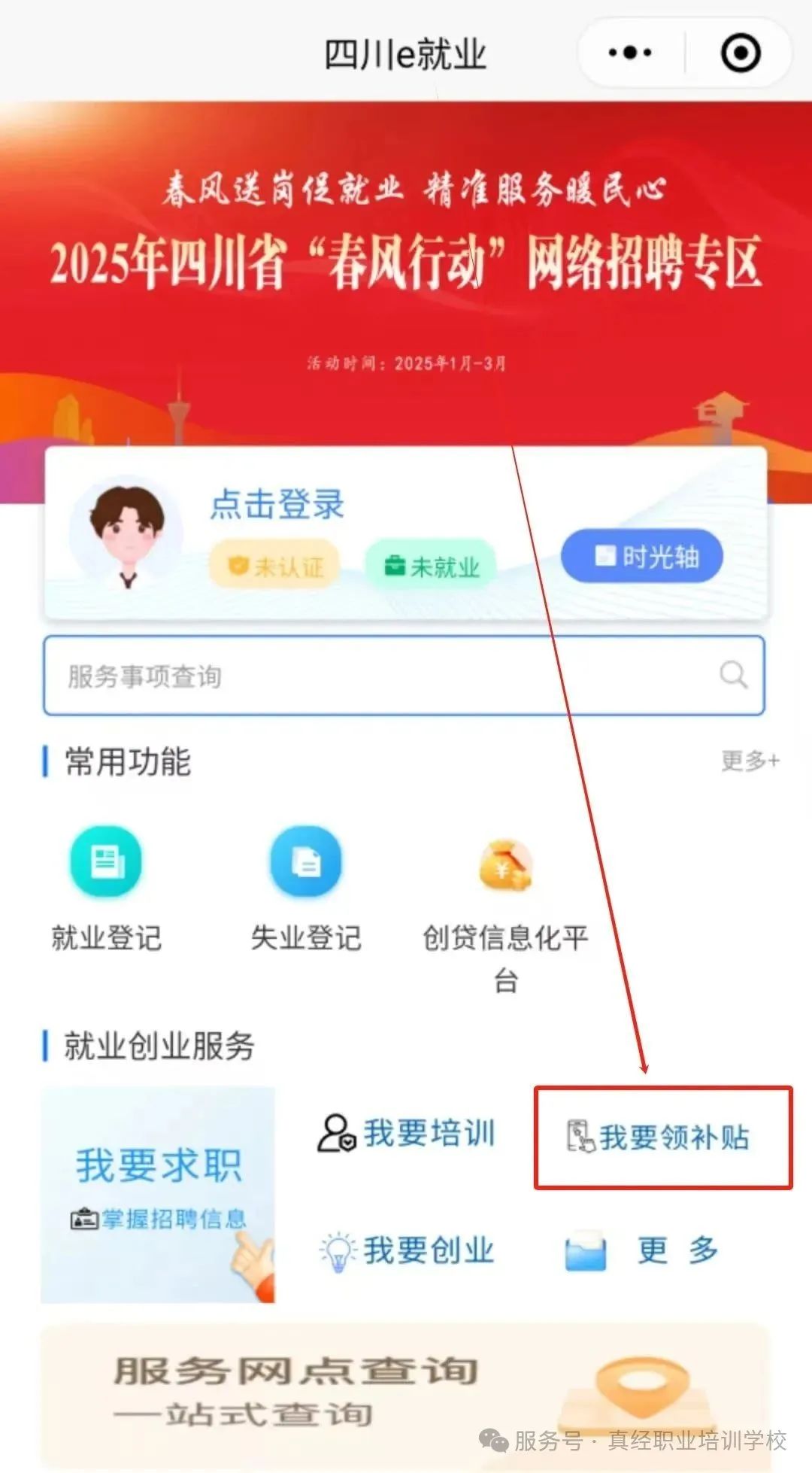812x1473 pixels.
Task: Open the 时光轴 timeline button
Action: 642,557
